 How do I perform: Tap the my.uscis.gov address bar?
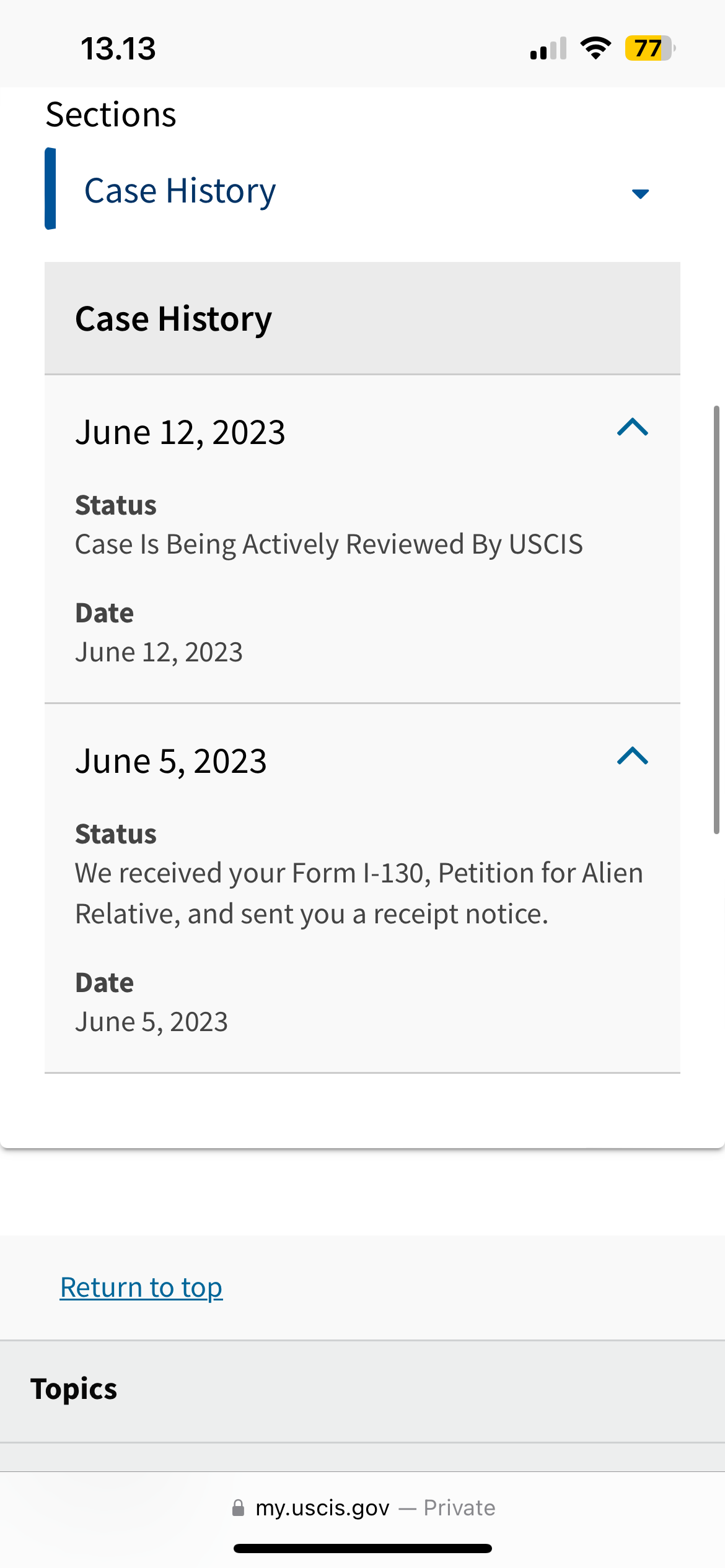pos(362,1508)
